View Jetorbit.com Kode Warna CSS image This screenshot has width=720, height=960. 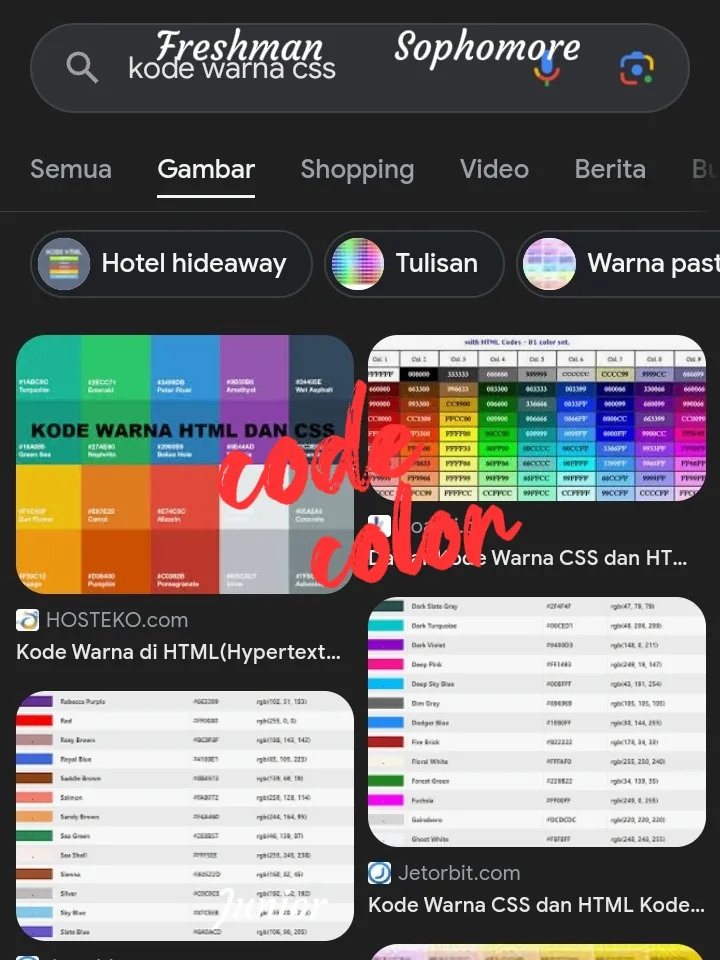coord(537,722)
